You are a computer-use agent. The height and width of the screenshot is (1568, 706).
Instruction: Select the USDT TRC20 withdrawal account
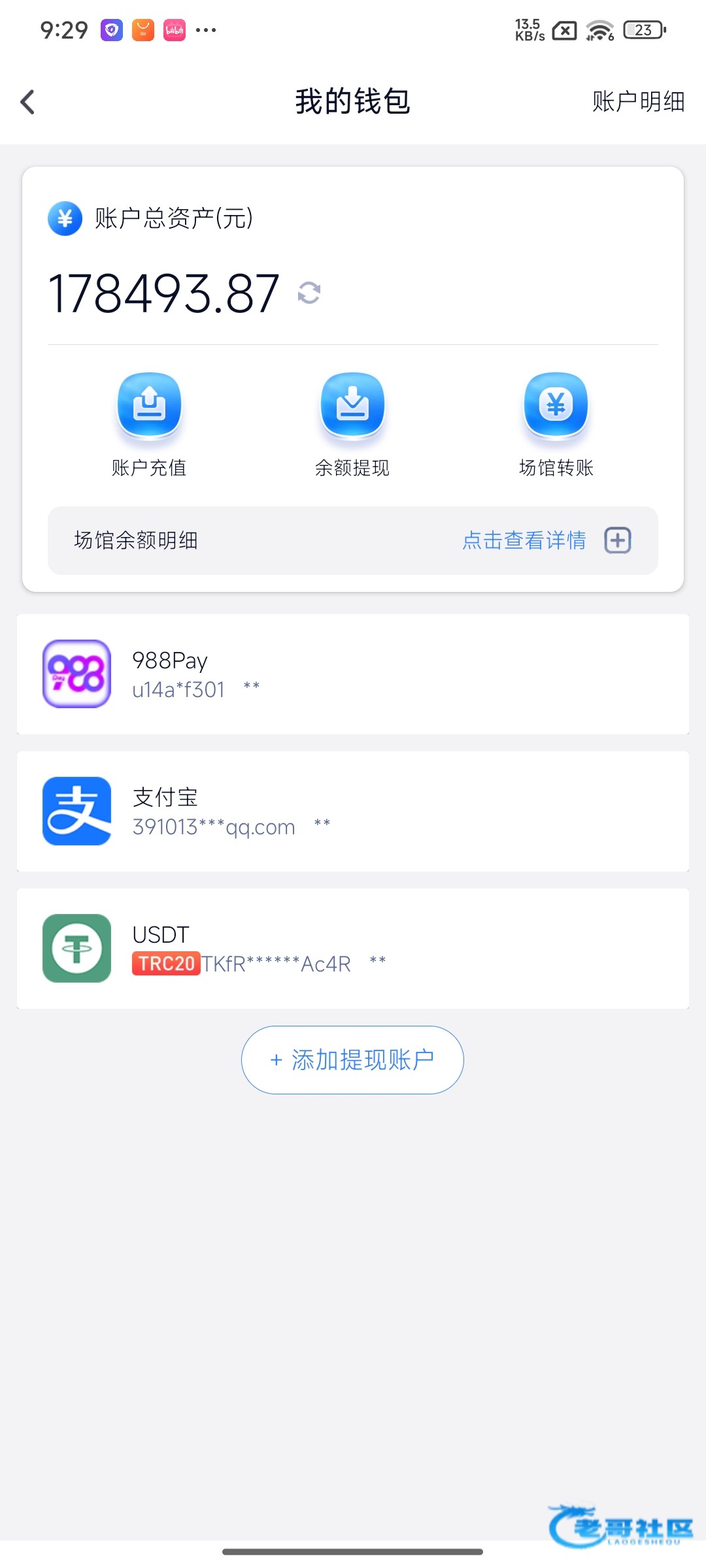pos(353,949)
